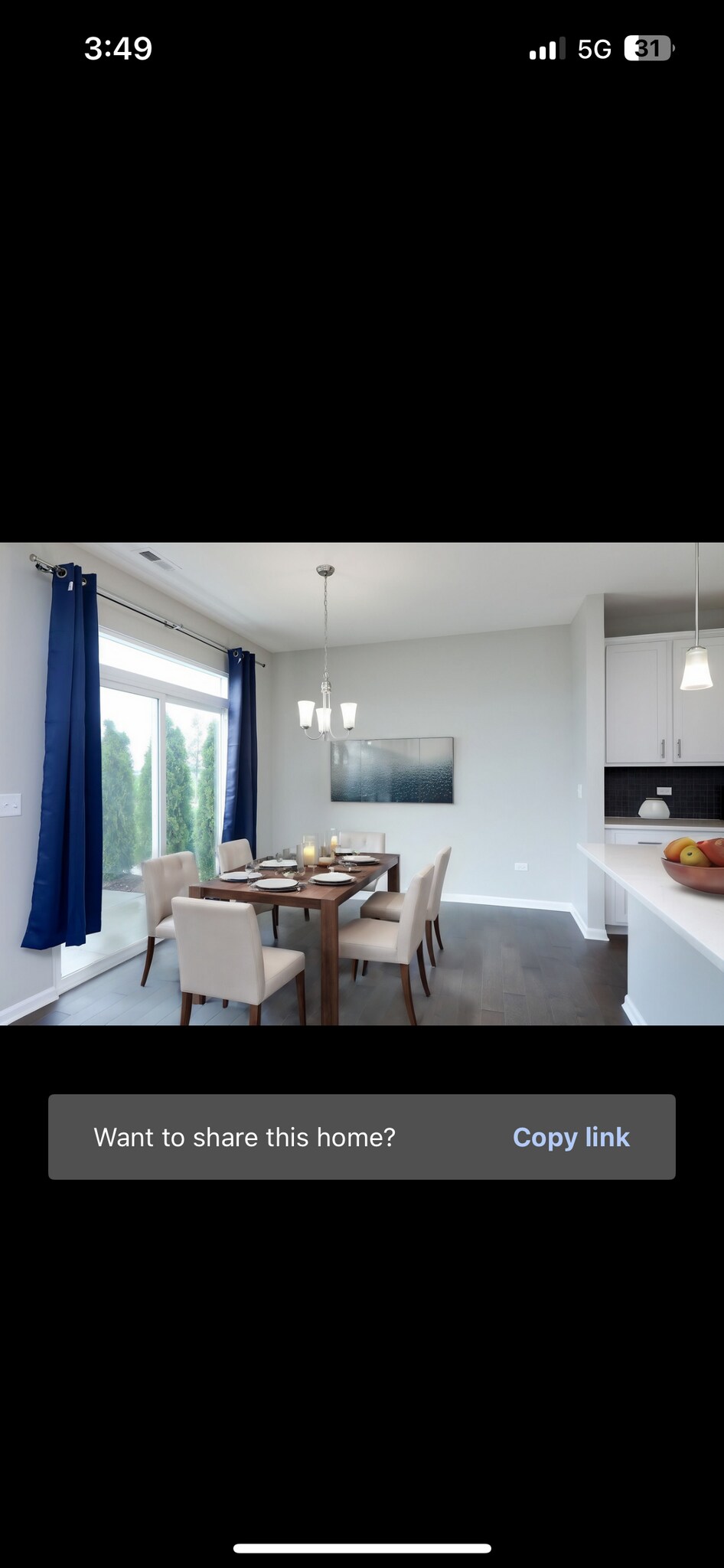The width and height of the screenshot is (724, 1568).
Task: Tap the dining room photo
Action: click(x=362, y=783)
